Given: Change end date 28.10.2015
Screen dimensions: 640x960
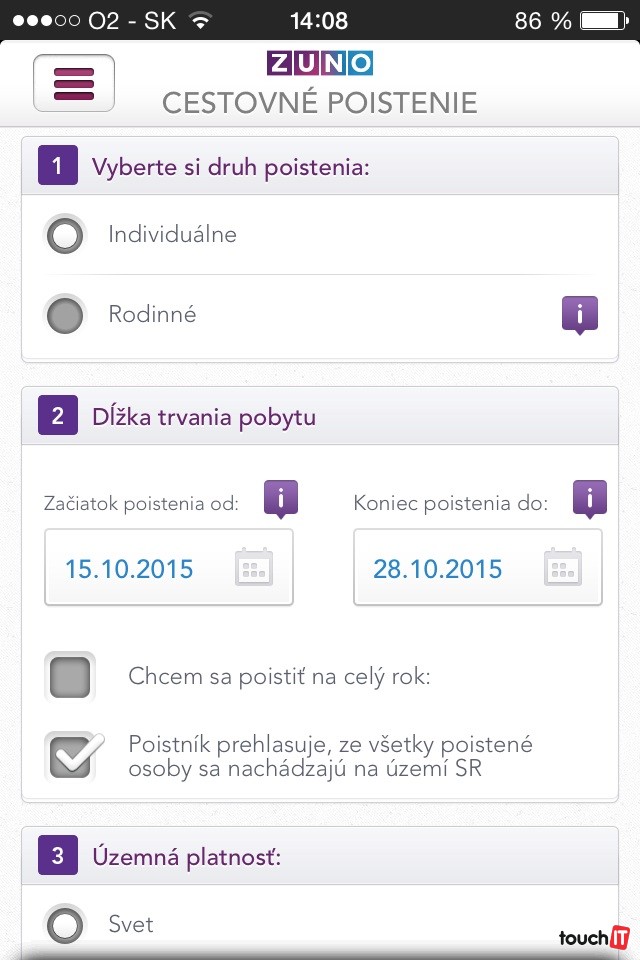Looking at the screenshot, I should (477, 568).
